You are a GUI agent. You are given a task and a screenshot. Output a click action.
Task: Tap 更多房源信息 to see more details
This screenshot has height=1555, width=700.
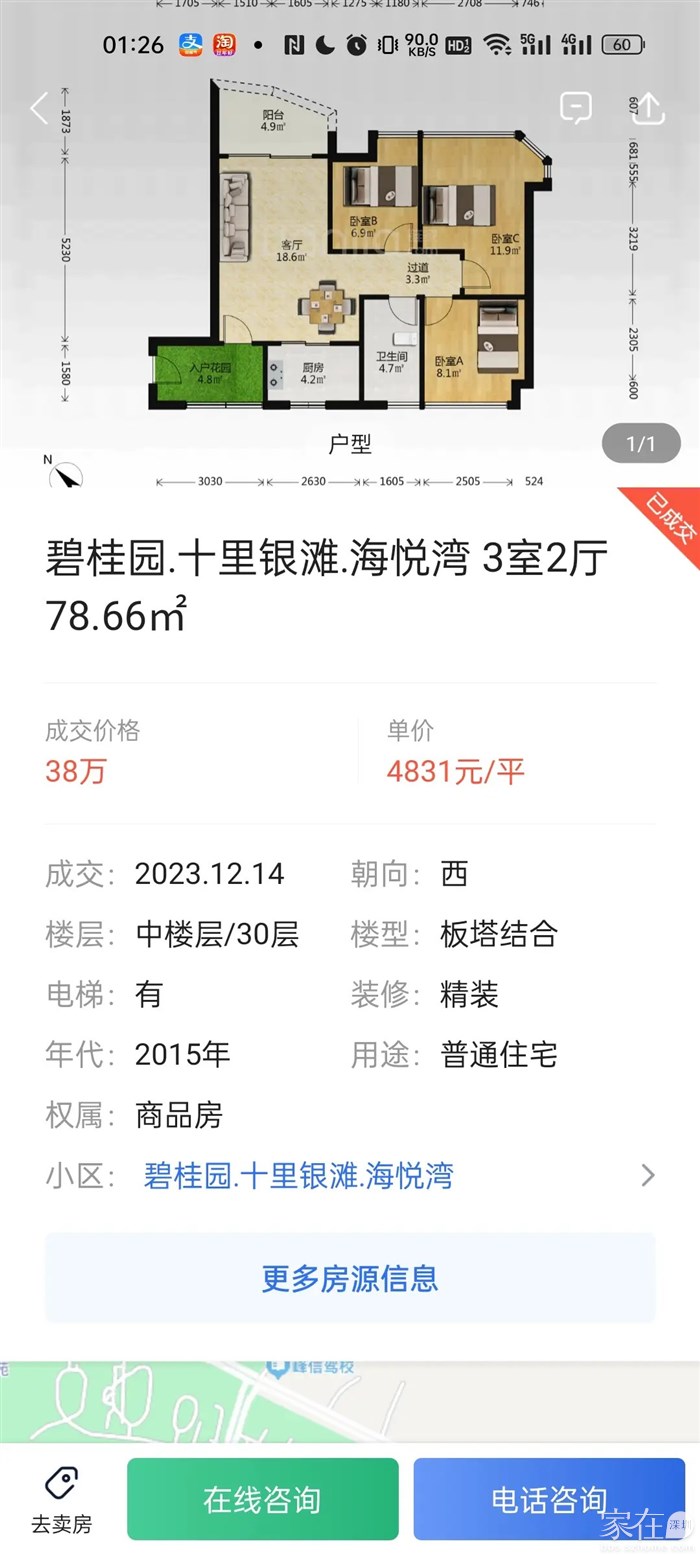[350, 1278]
